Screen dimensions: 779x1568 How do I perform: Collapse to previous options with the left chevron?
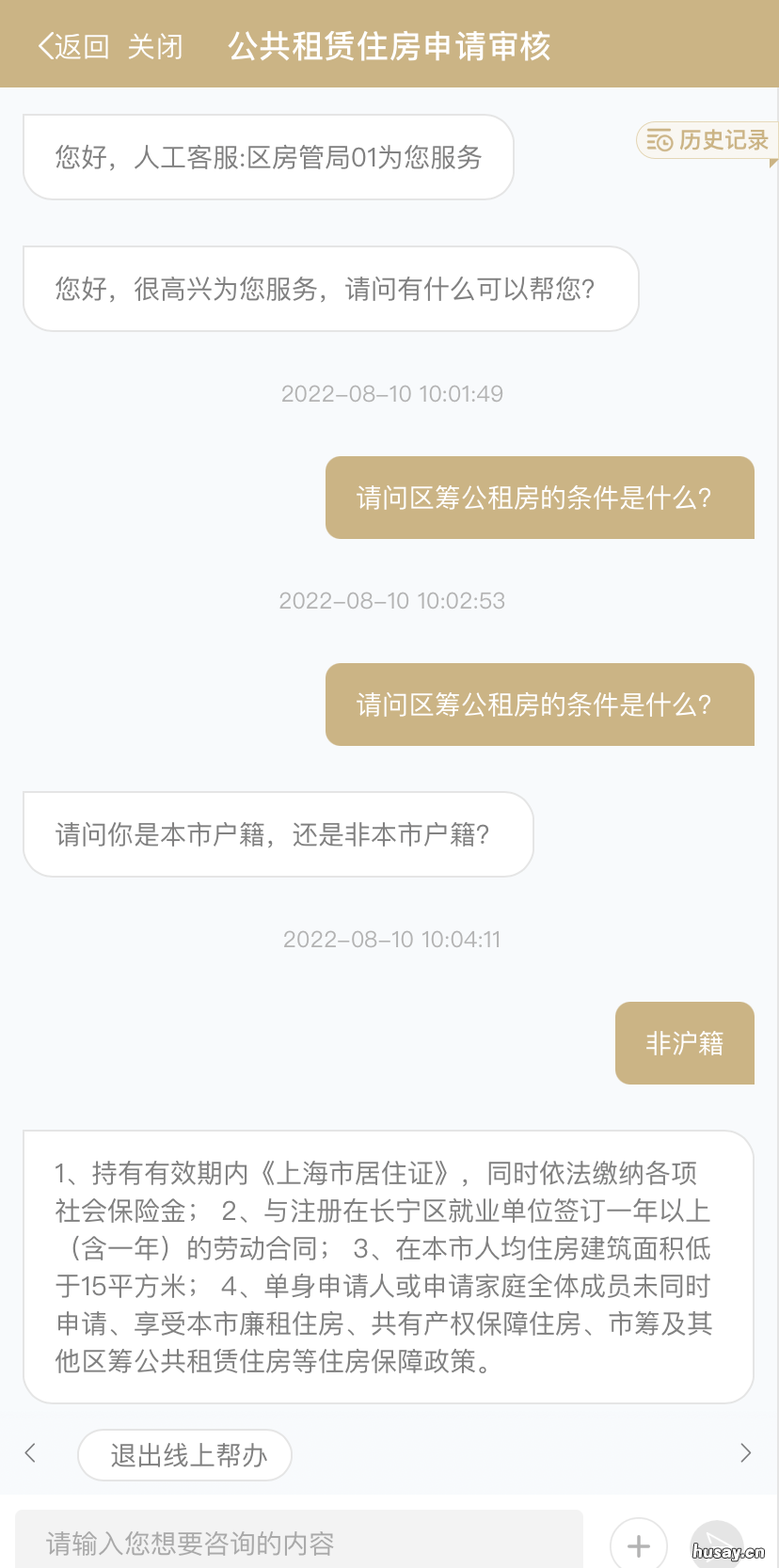[x=30, y=1454]
